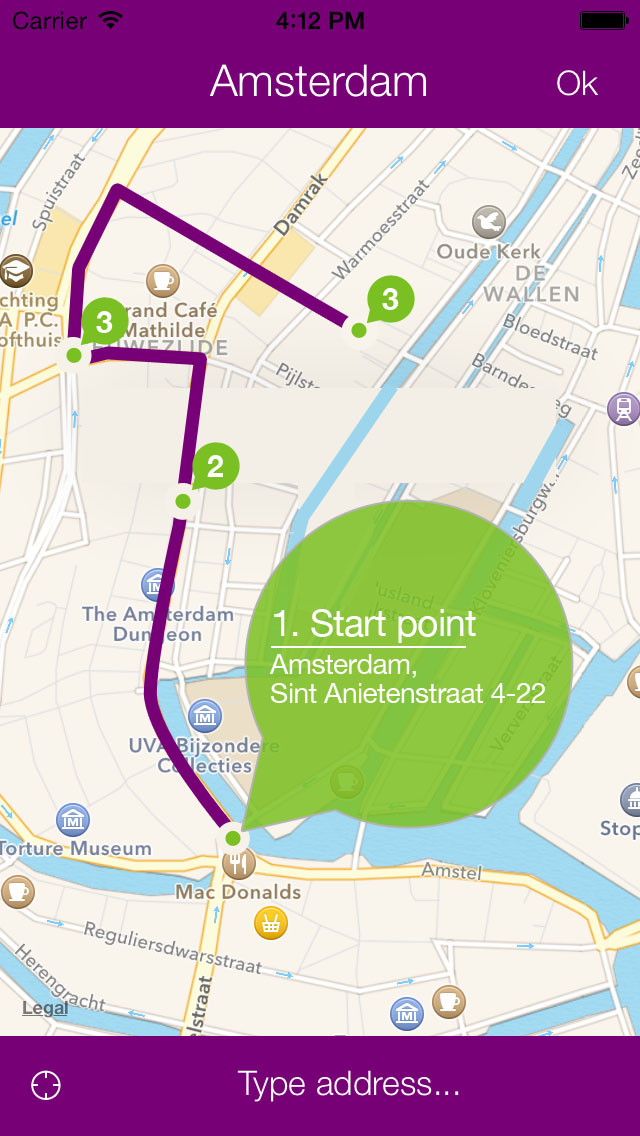640x1136 pixels.
Task: Open the Legal link on the map
Action: [45, 1008]
